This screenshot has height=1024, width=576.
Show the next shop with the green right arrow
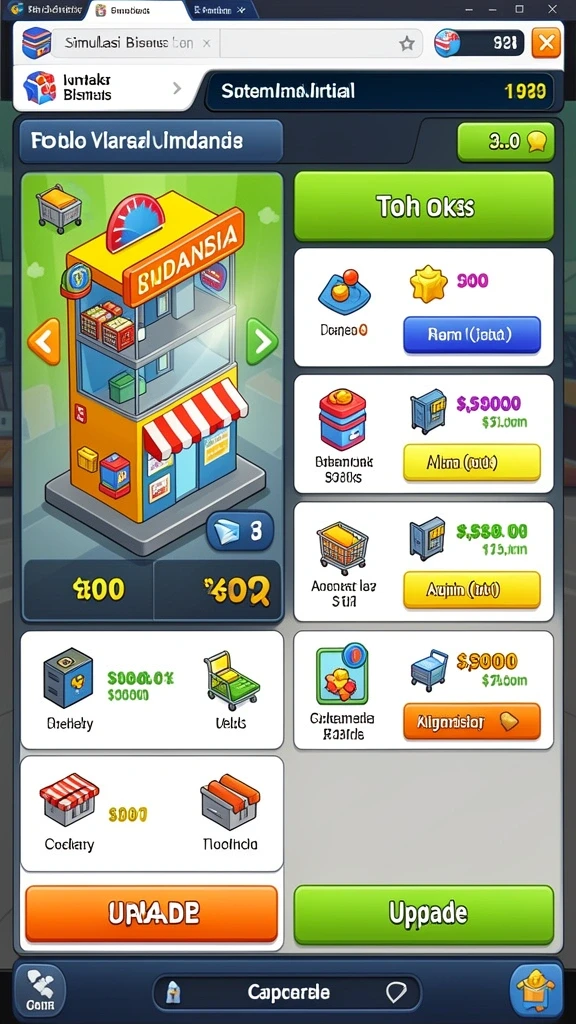coord(262,341)
